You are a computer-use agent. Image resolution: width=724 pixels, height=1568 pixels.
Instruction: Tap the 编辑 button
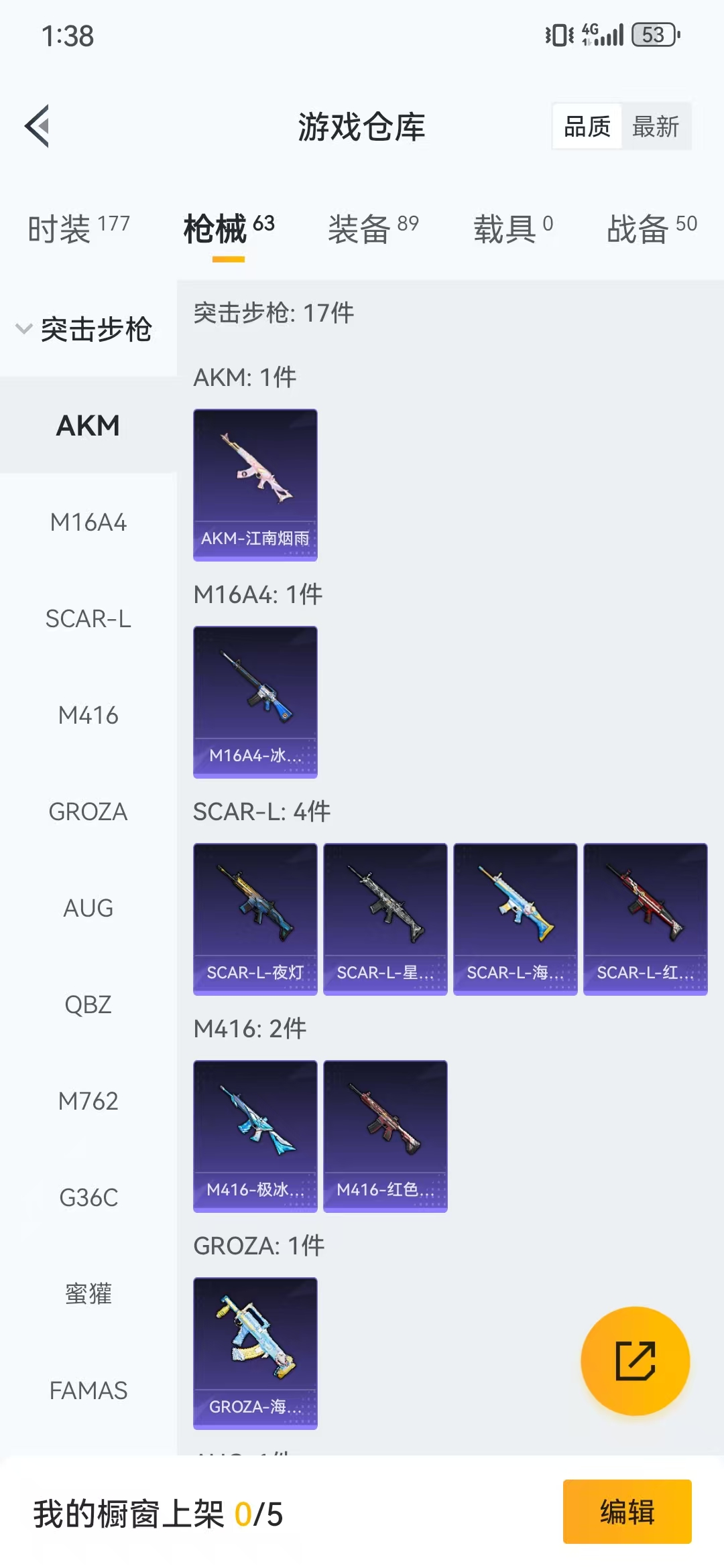(627, 1512)
